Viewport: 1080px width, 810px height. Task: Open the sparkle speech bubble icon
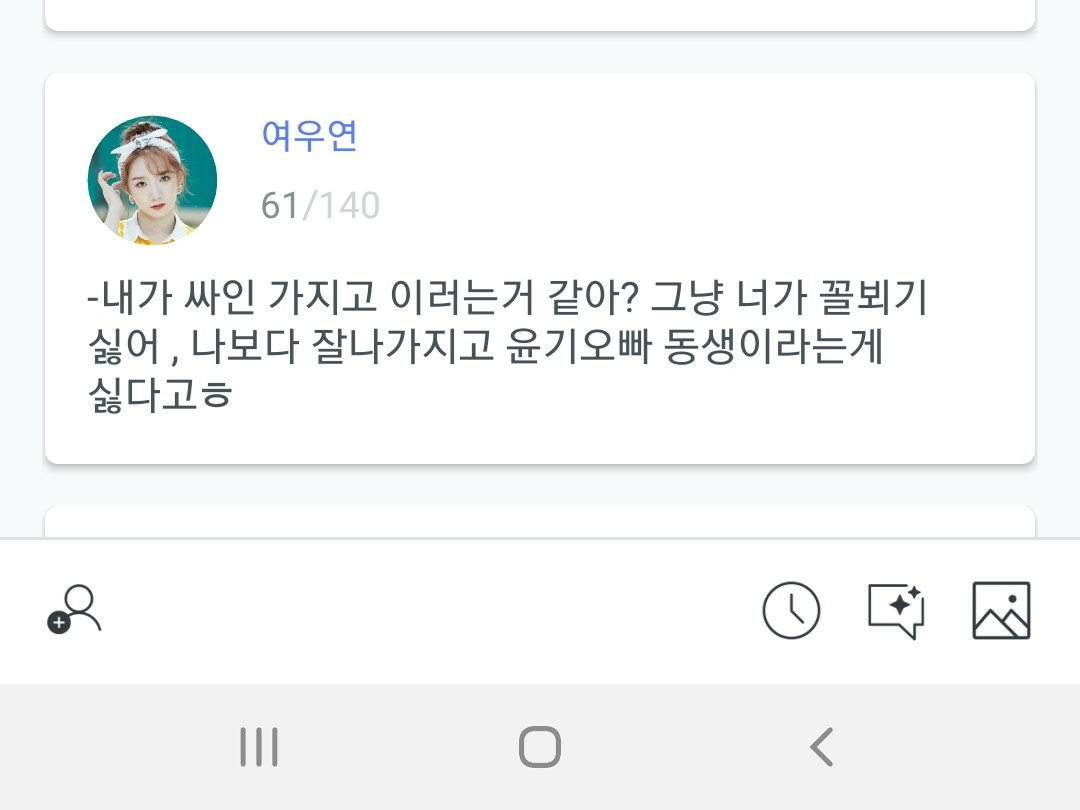pos(896,612)
